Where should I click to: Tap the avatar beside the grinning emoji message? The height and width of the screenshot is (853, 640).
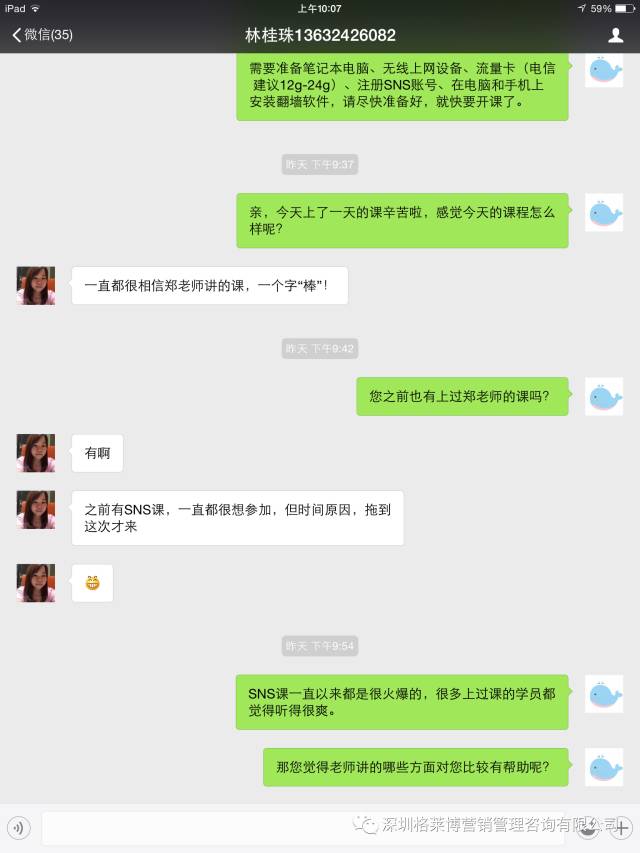(36, 583)
